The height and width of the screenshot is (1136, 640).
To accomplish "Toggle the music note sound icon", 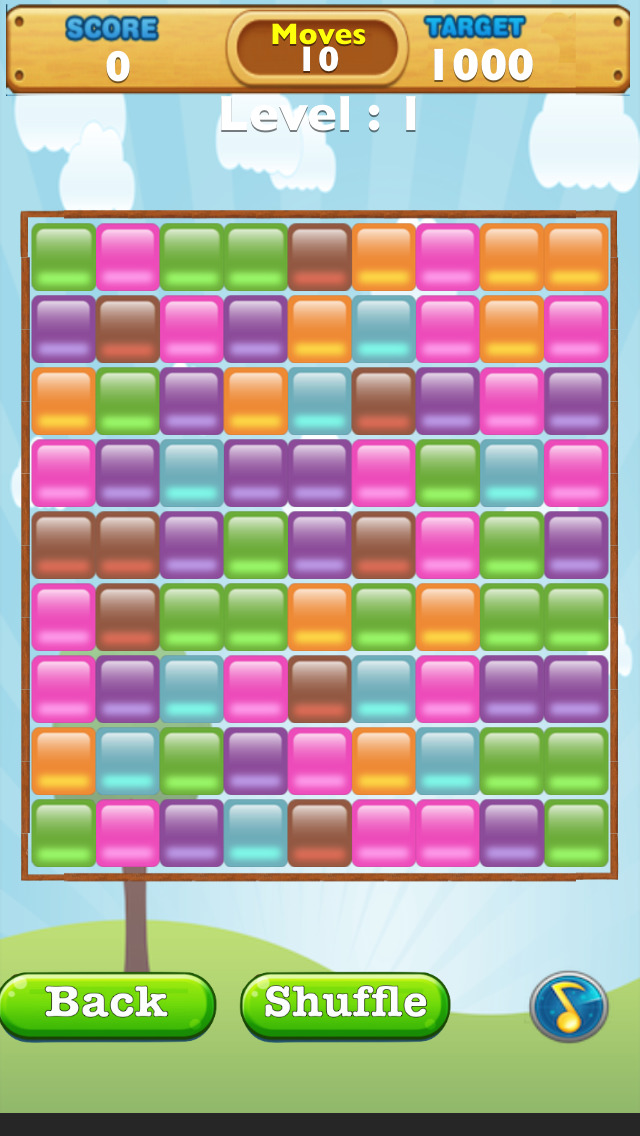I will pyautogui.click(x=569, y=1006).
